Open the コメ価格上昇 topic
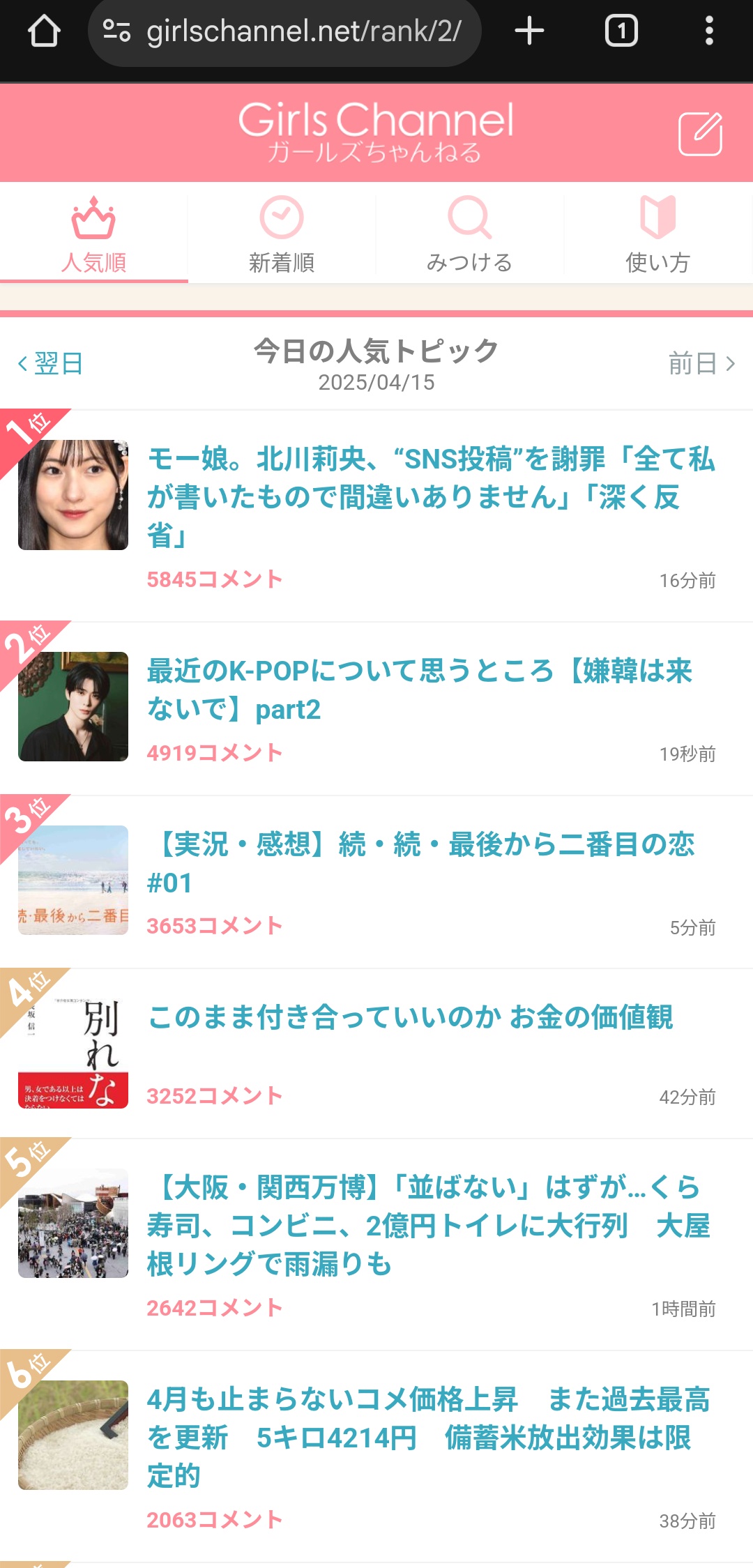 (428, 1437)
